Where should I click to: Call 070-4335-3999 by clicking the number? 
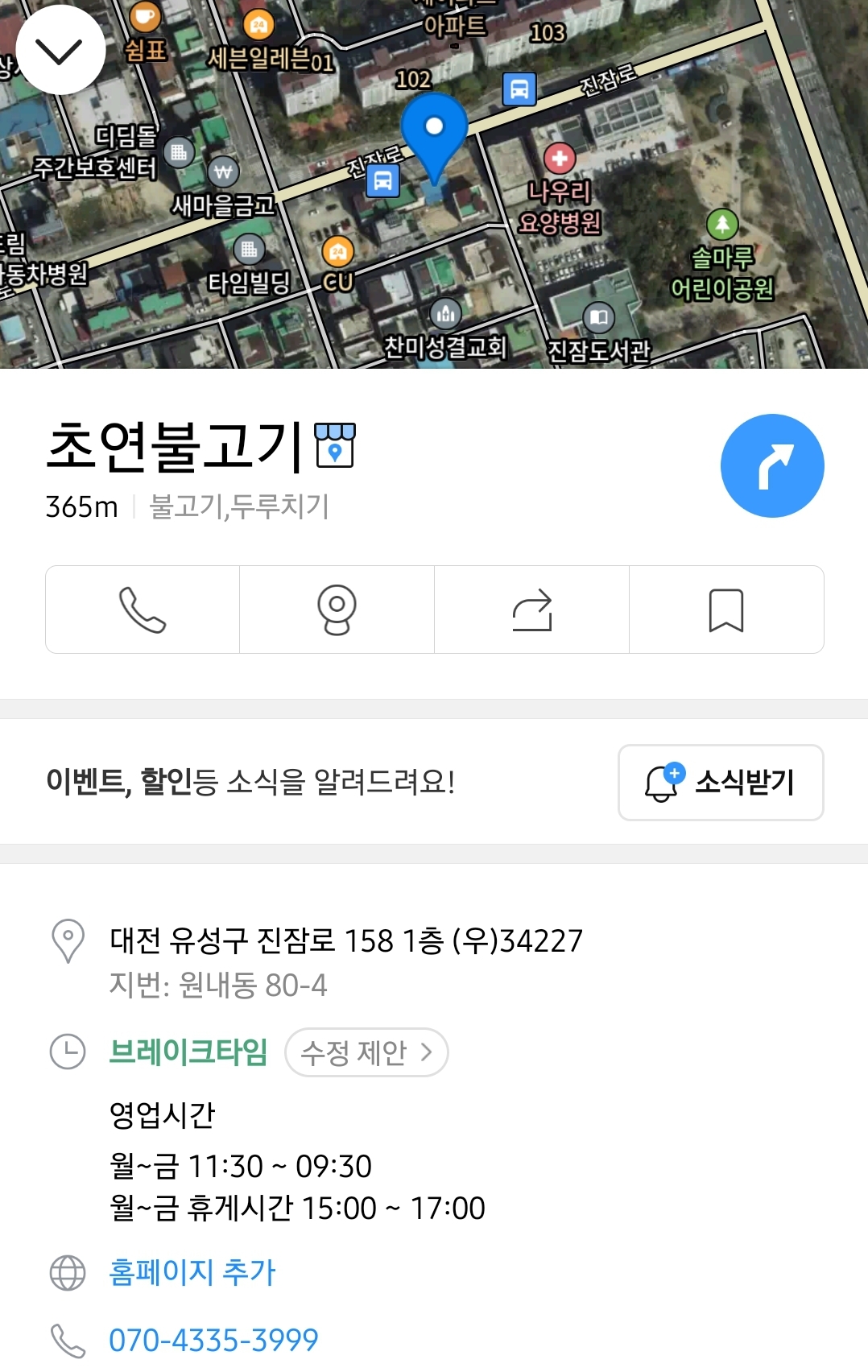click(213, 1339)
